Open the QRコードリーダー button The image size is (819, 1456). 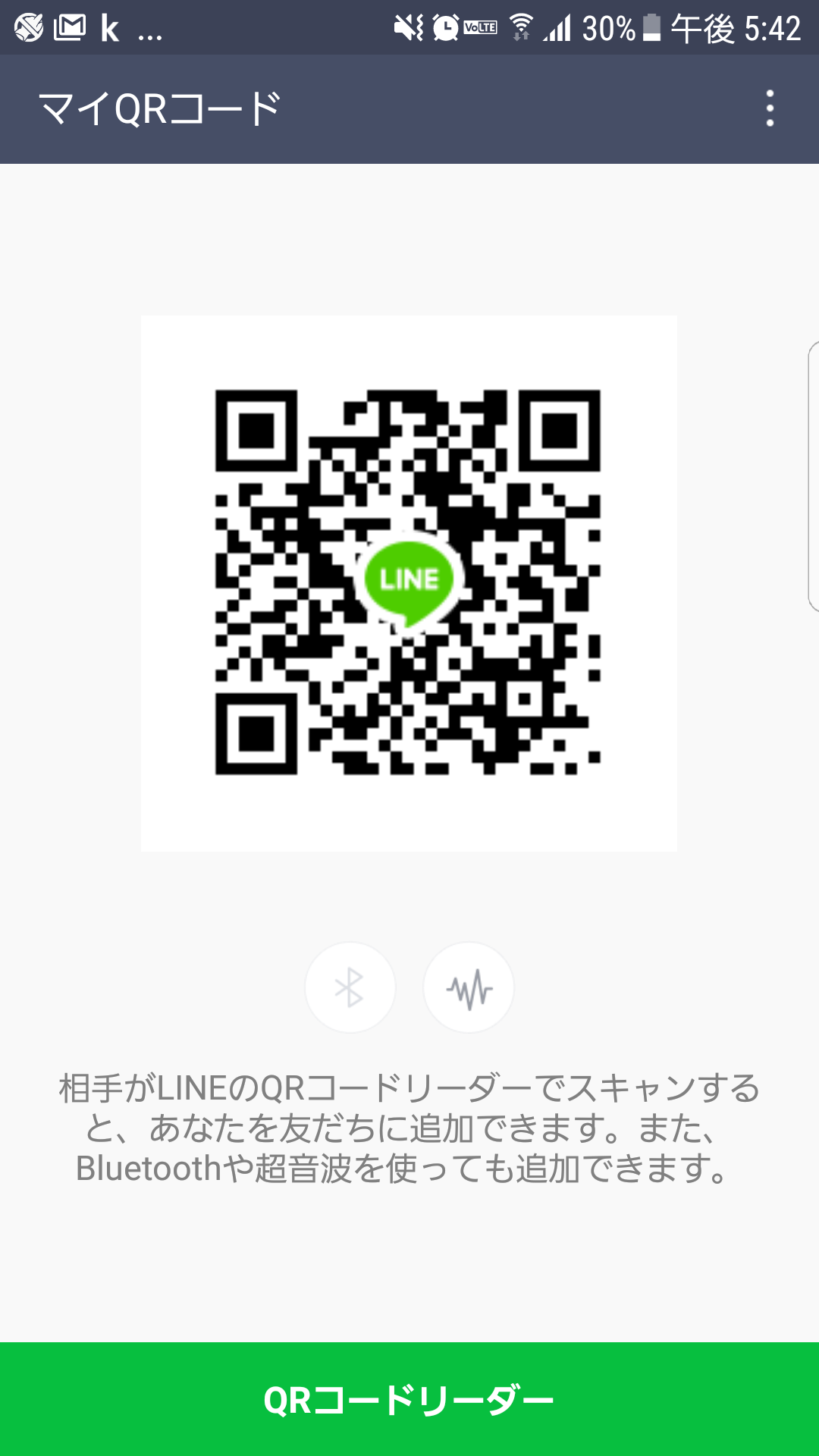pyautogui.click(x=409, y=1399)
